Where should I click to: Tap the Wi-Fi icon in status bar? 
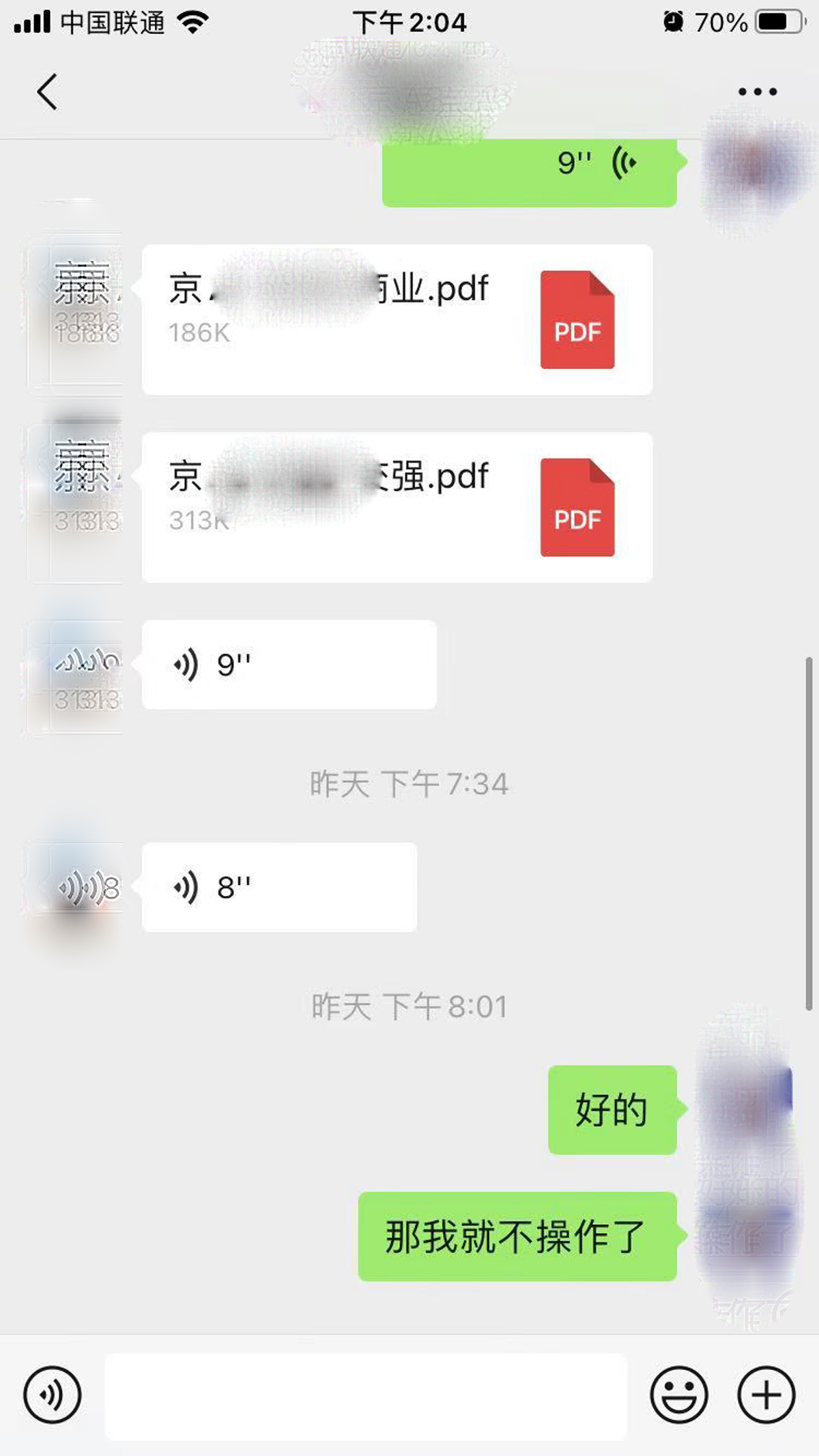coord(192,21)
